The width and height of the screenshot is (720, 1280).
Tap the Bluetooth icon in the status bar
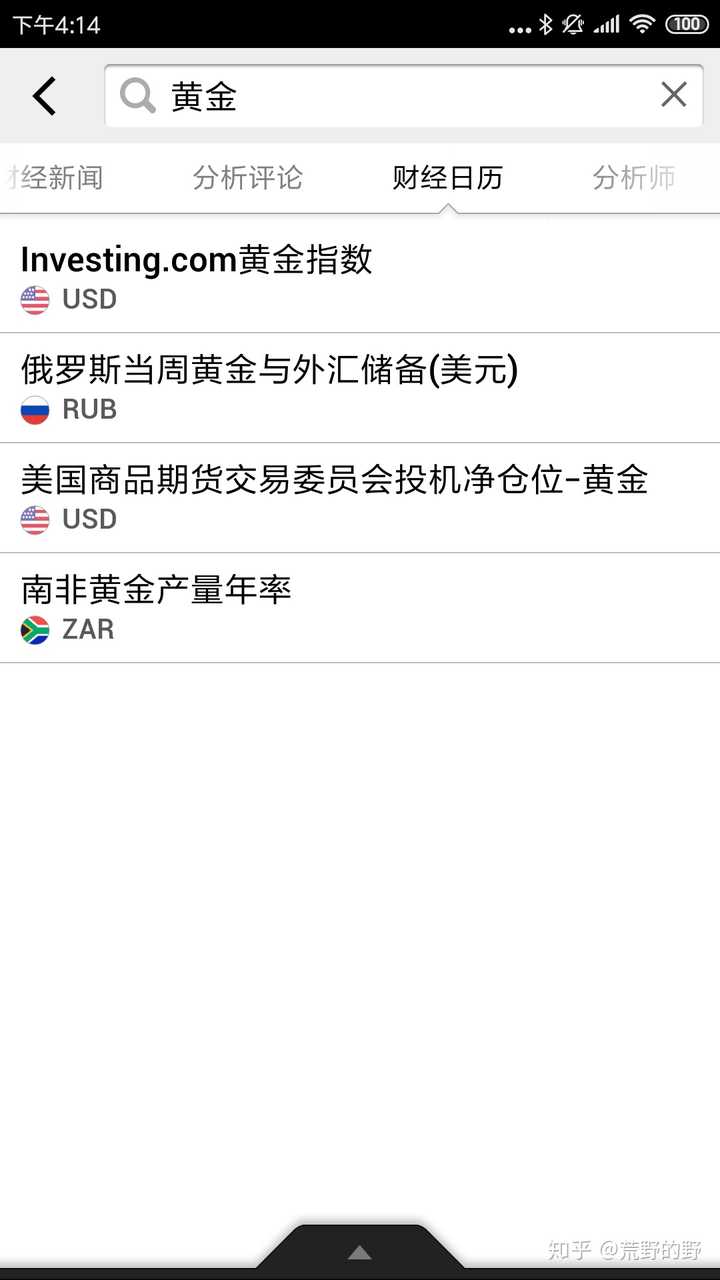[x=548, y=23]
